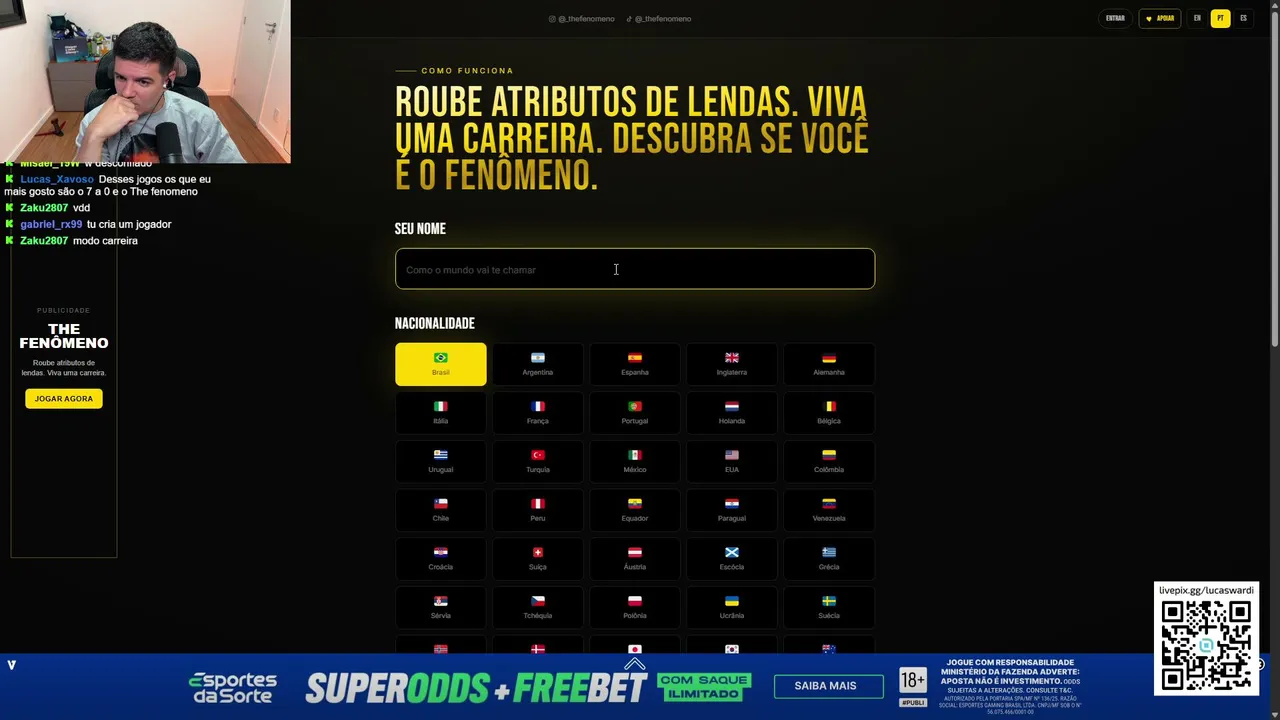Open the Apoiar support button
The height and width of the screenshot is (720, 1280).
(1160, 18)
